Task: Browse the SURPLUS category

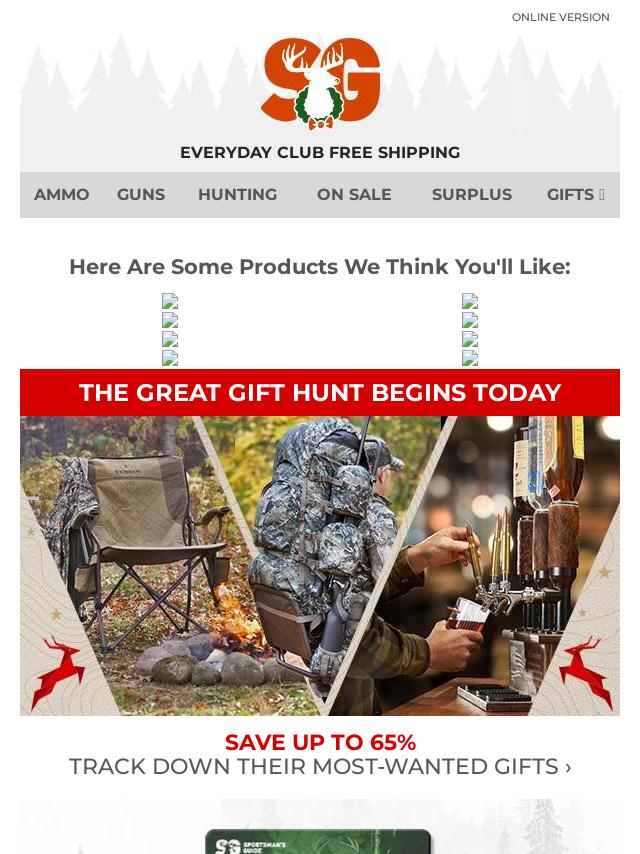Action: (471, 195)
